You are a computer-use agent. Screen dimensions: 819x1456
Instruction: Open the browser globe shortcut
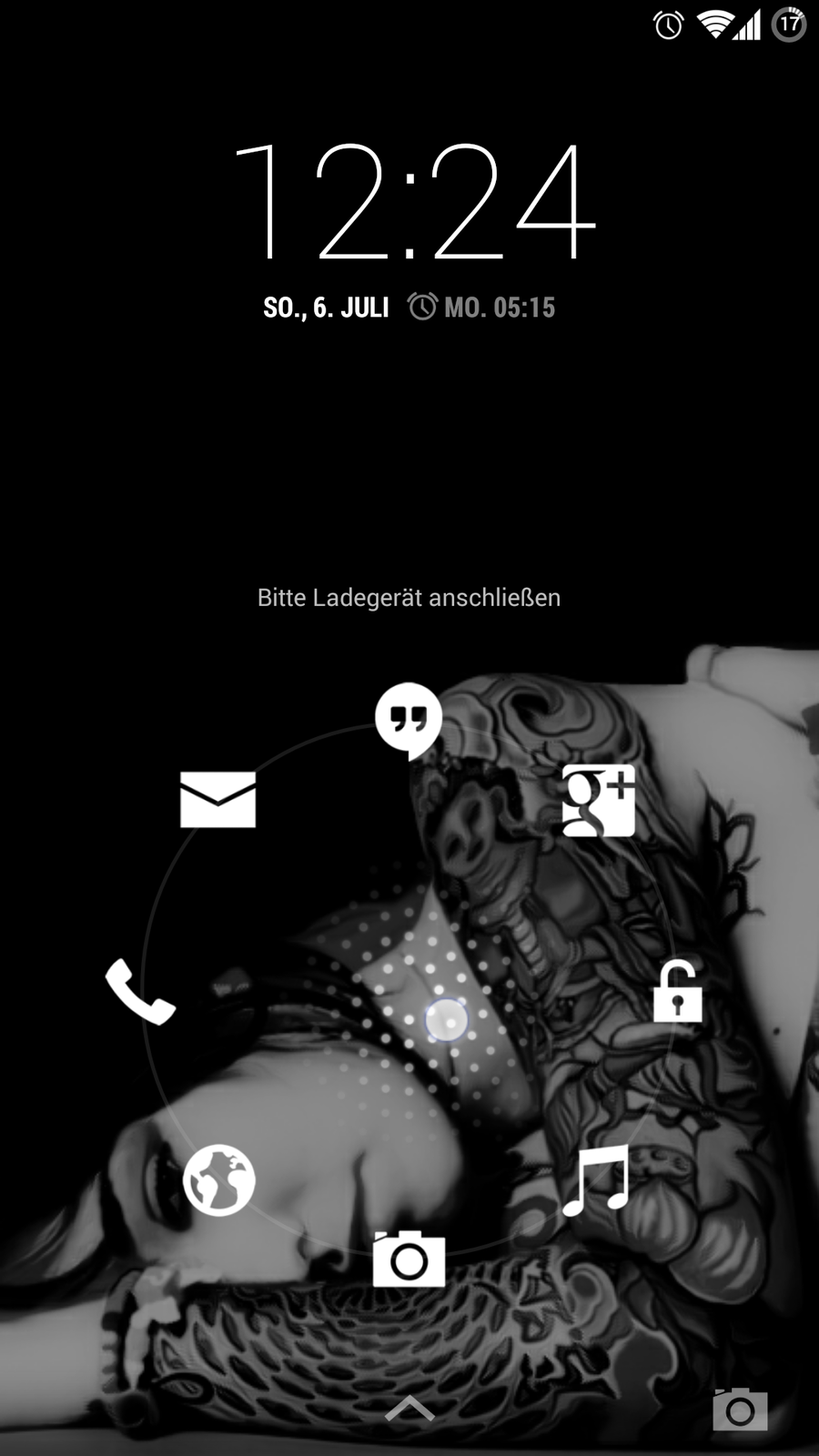[x=218, y=1180]
